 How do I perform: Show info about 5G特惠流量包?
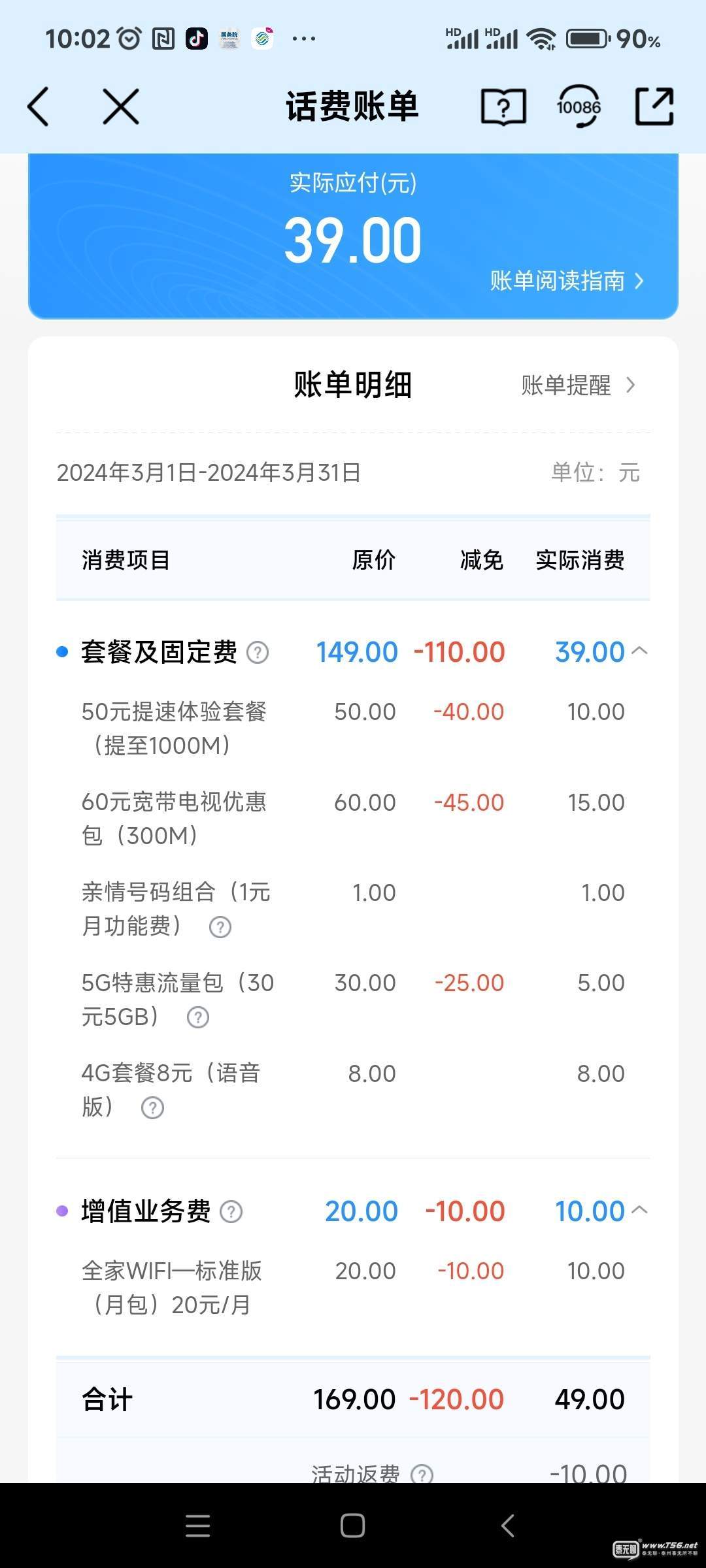[198, 1017]
